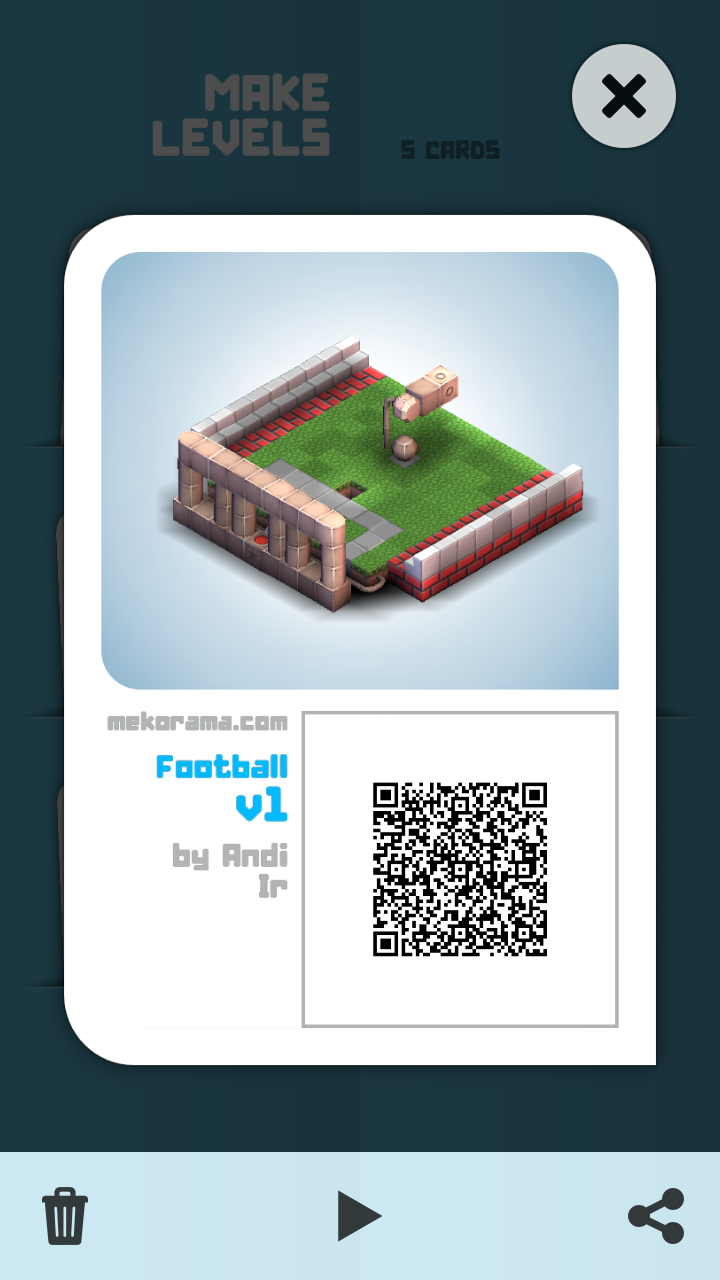Delete the Football v1 level
Viewport: 720px width, 1280px height.
[65, 1215]
